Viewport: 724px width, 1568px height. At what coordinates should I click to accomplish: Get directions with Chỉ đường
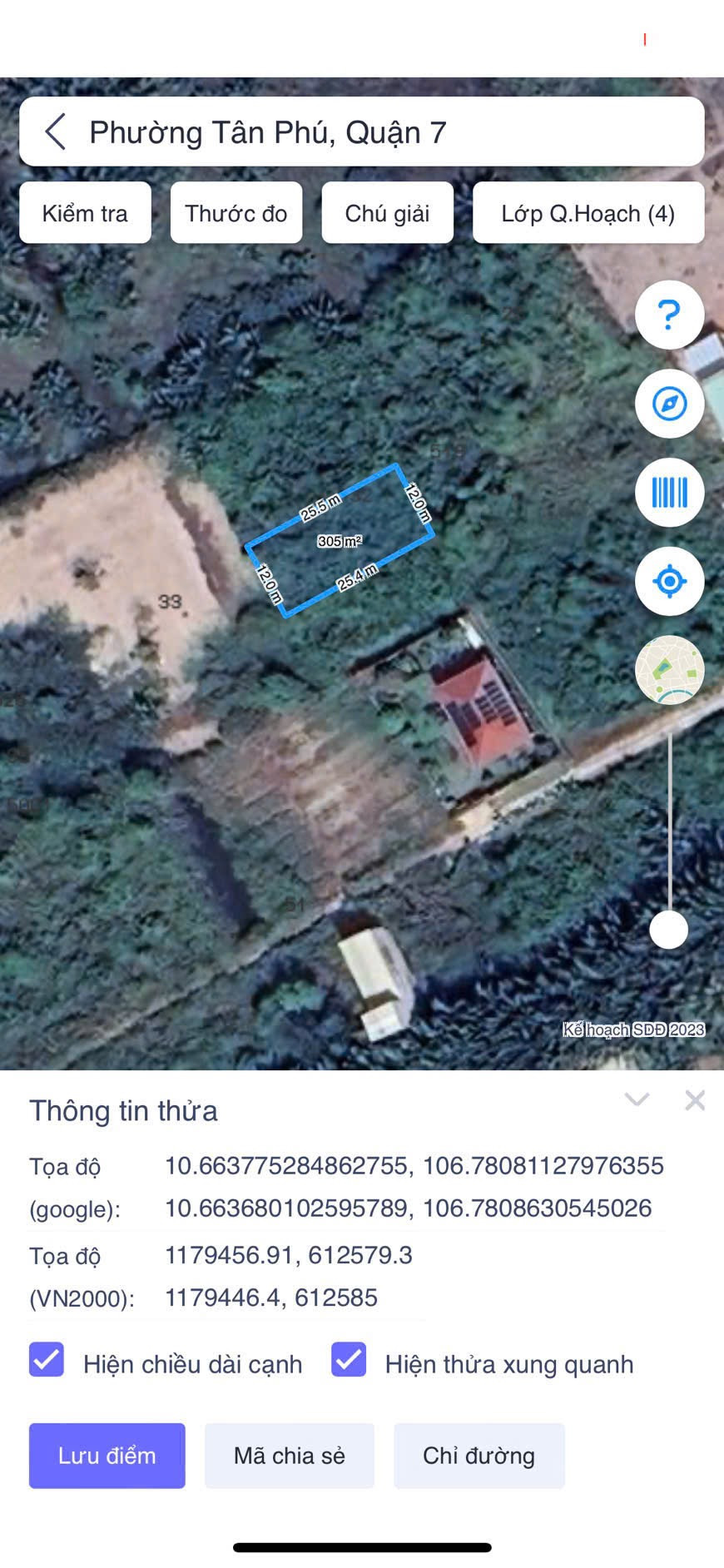click(x=479, y=1456)
